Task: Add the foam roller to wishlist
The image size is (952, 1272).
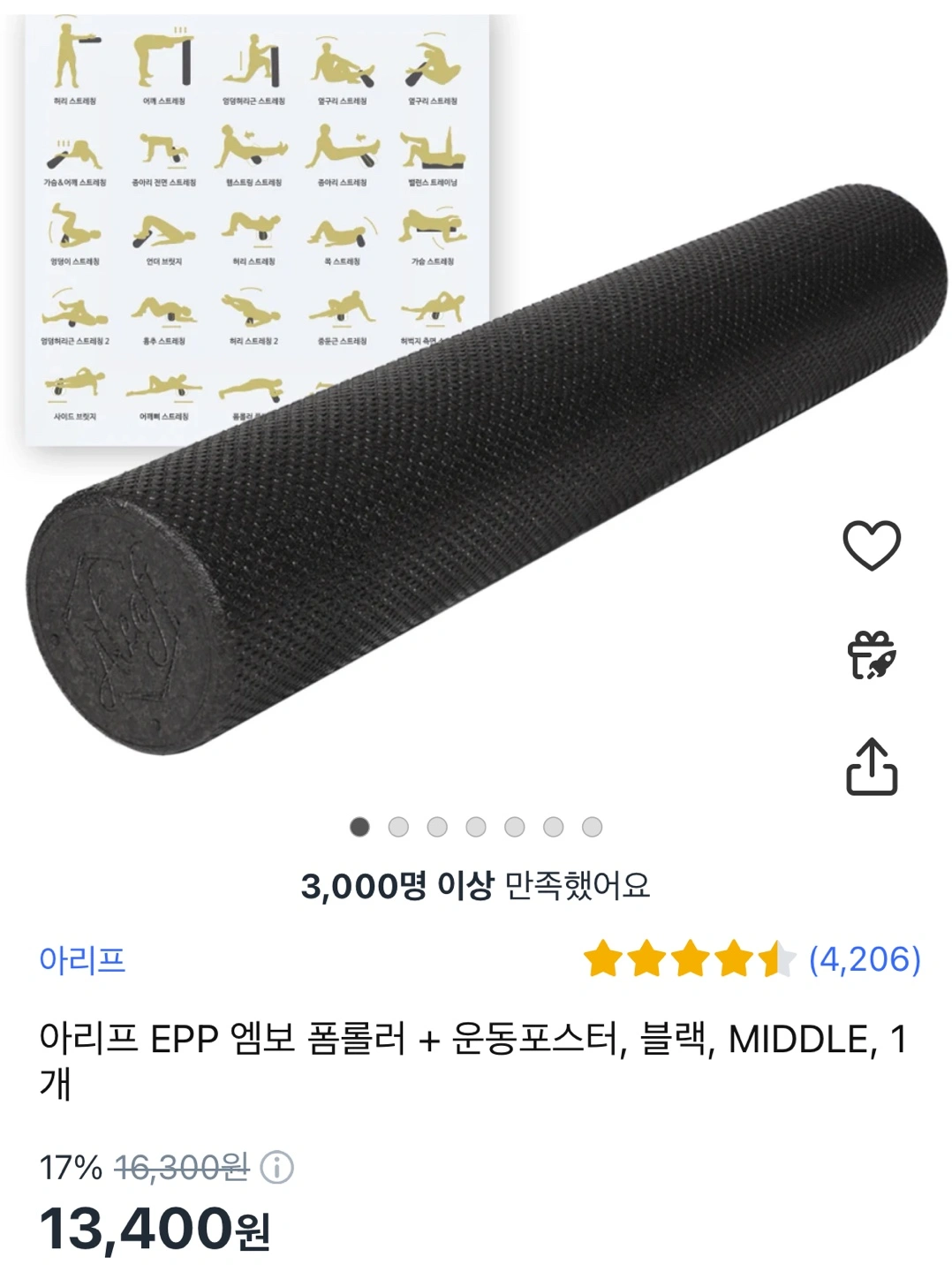Action: pos(871,545)
